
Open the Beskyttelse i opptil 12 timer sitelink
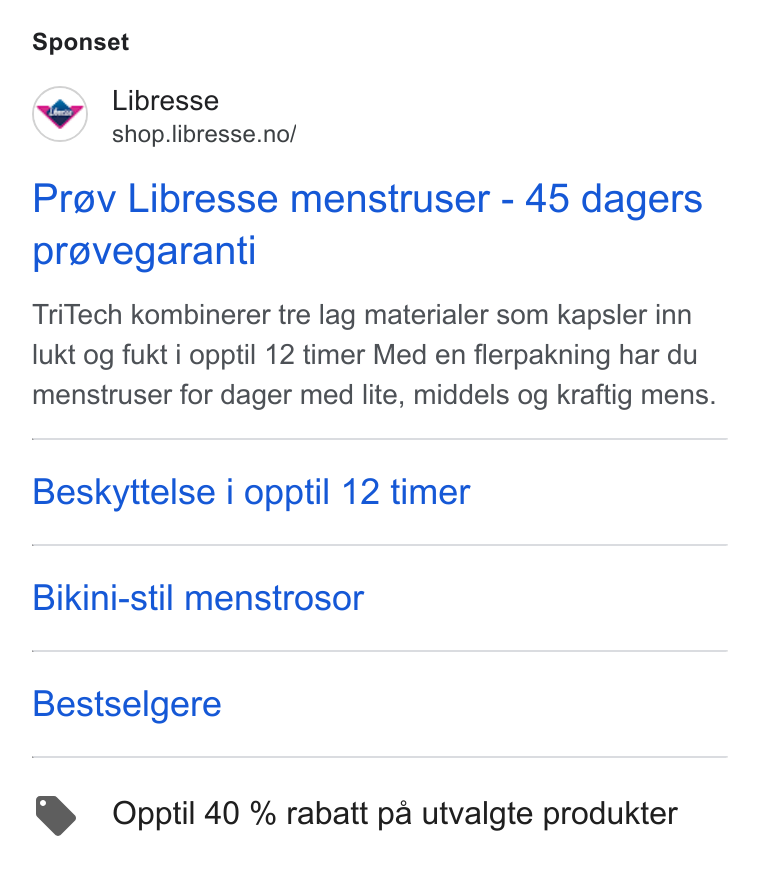coord(251,492)
